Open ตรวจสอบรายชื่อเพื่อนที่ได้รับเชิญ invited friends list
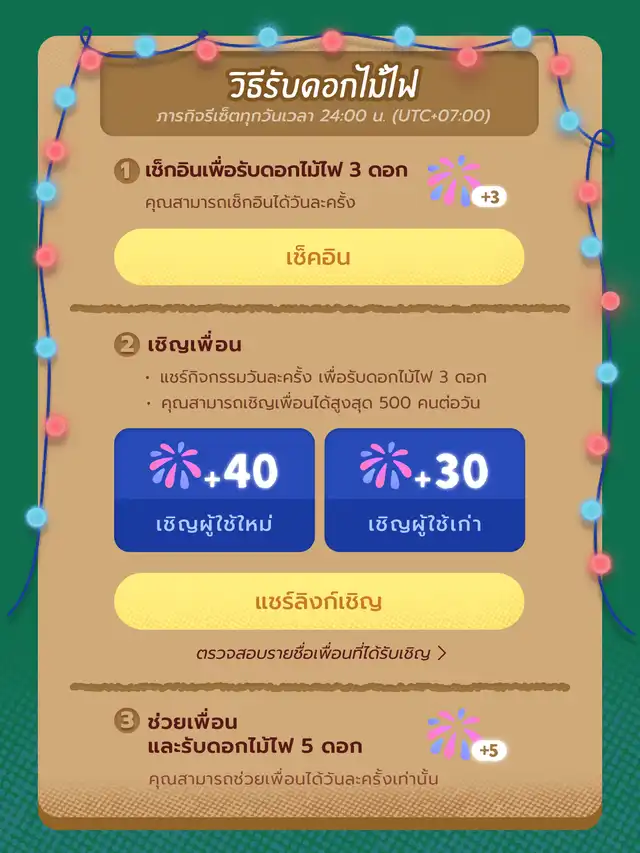Screen dimensions: 640x853 coord(320,654)
